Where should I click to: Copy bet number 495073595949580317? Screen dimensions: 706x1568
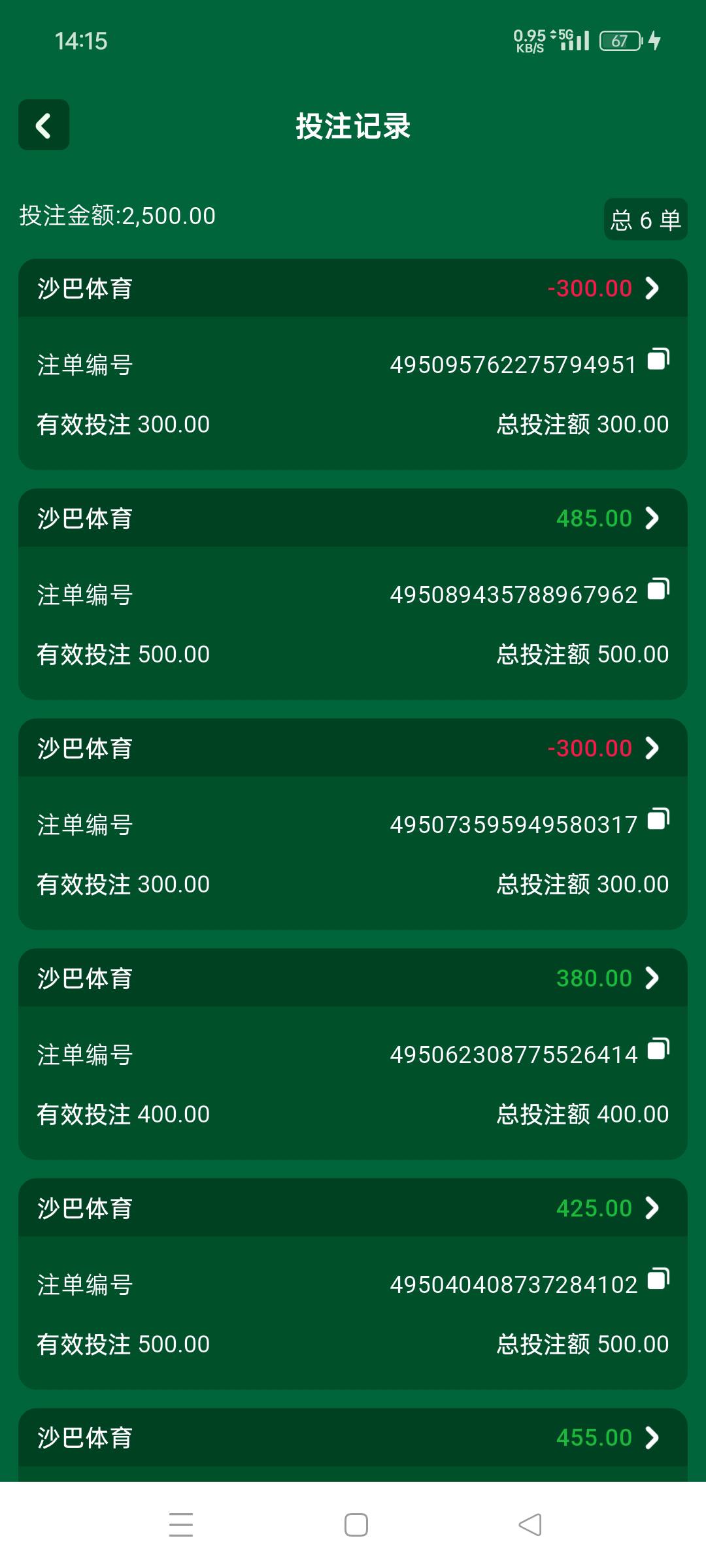click(x=659, y=819)
